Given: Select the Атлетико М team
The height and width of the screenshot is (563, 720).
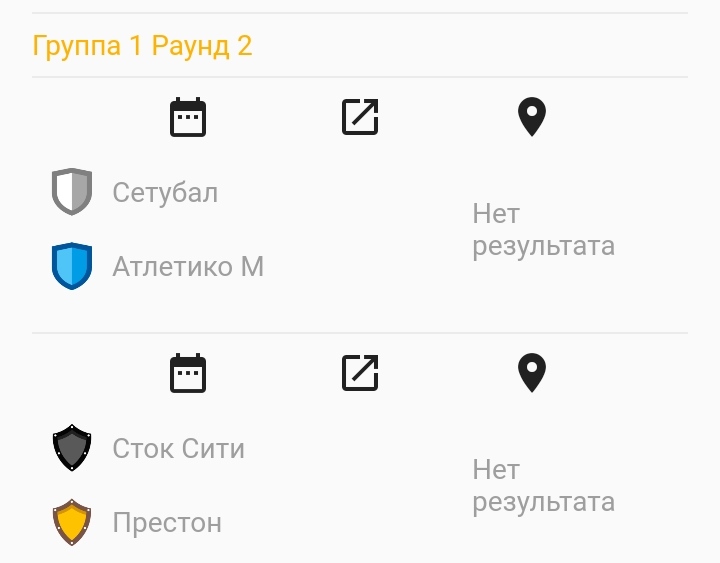Looking at the screenshot, I should [x=188, y=267].
